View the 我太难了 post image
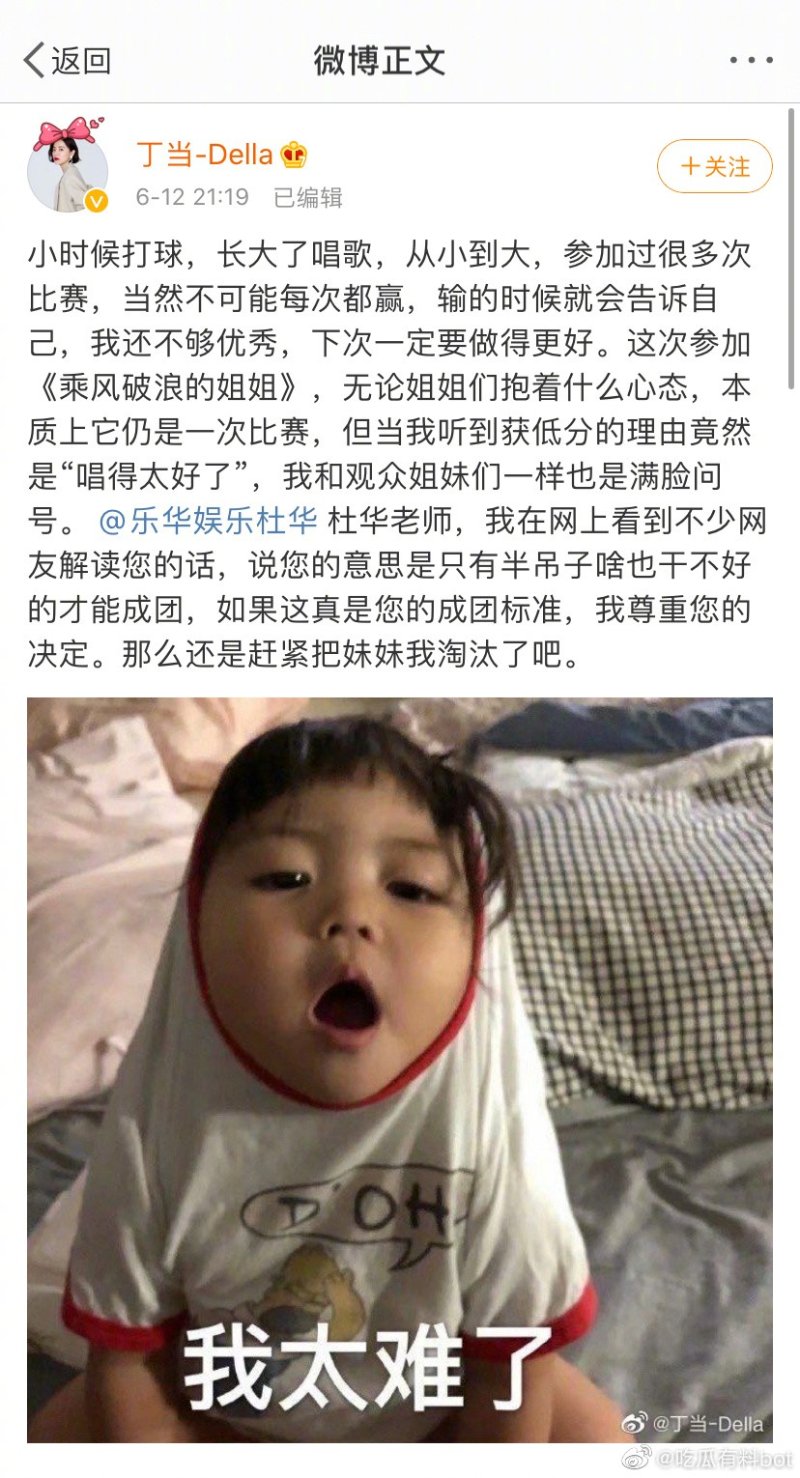Image resolution: width=800 pixels, height=1478 pixels. click(400, 1069)
